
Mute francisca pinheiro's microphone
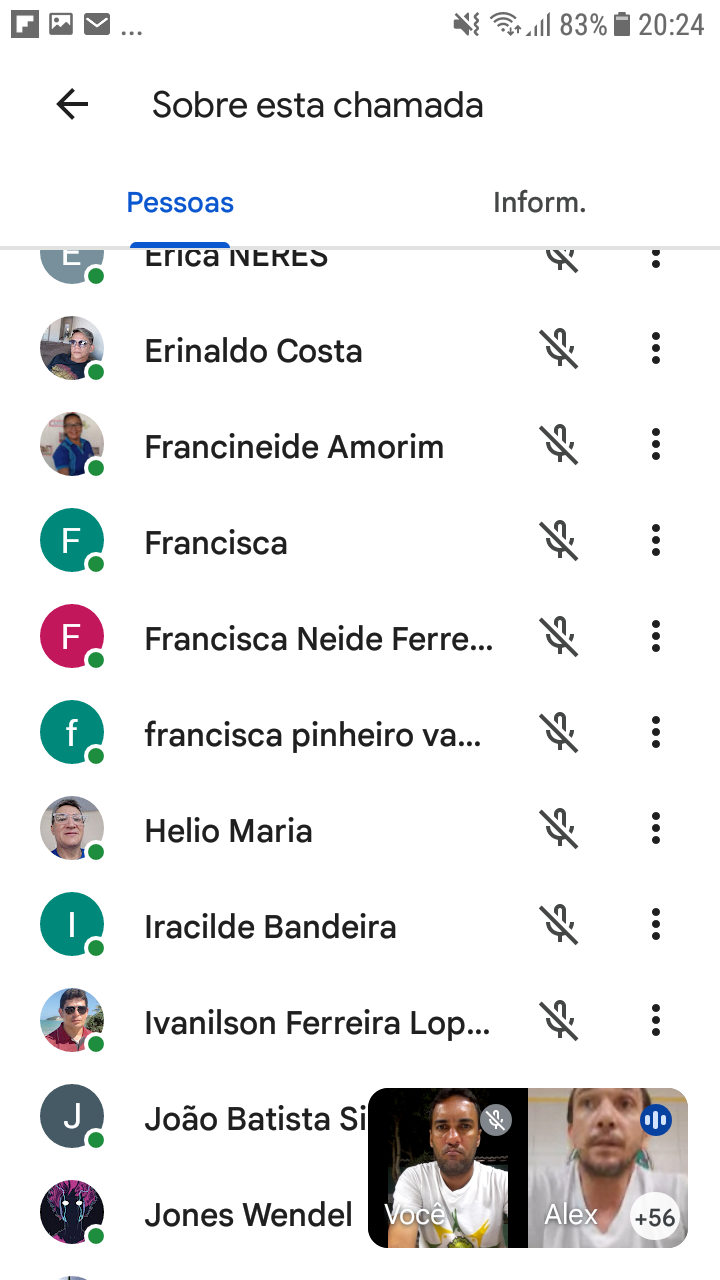pos(561,733)
